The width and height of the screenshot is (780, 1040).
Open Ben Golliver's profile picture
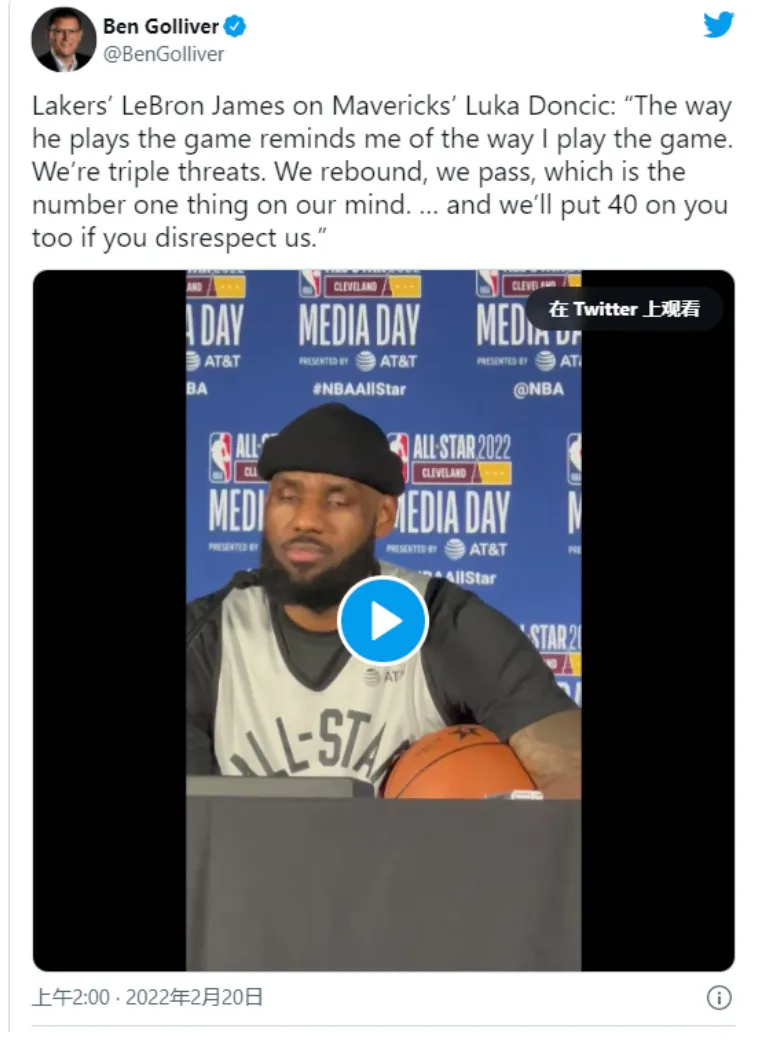63,40
